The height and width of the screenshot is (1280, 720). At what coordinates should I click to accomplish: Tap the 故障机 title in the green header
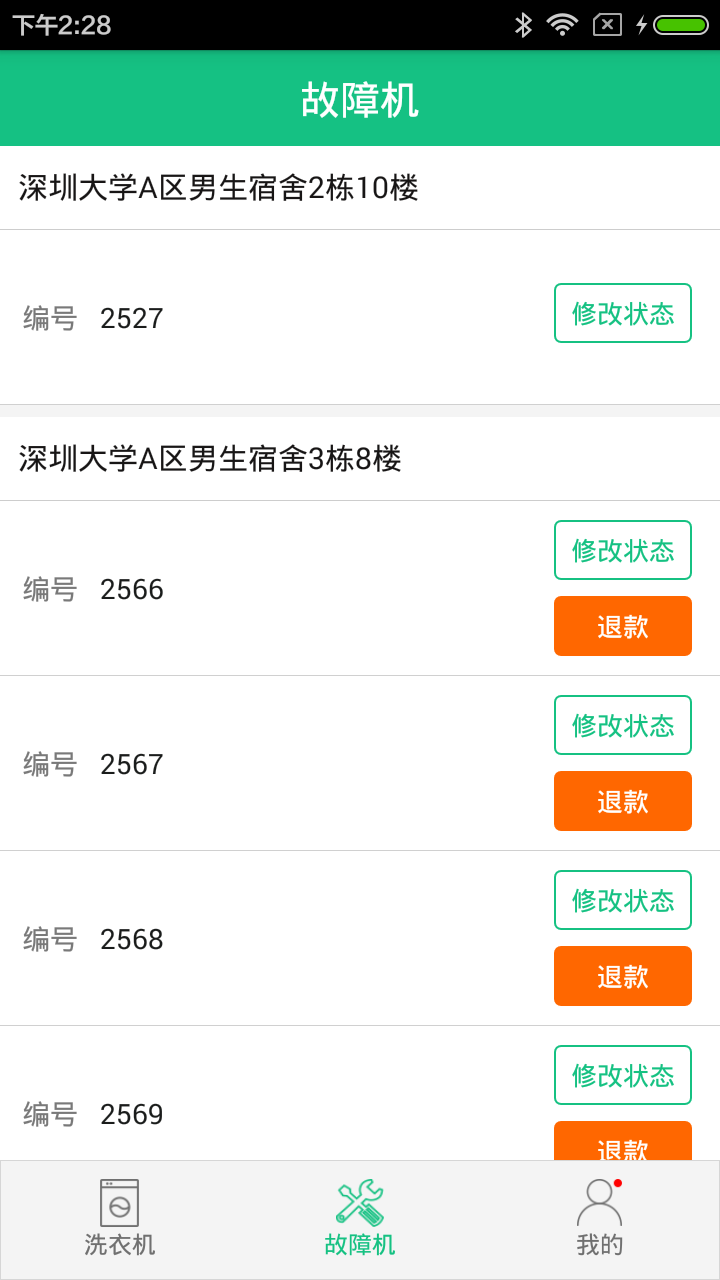point(360,98)
